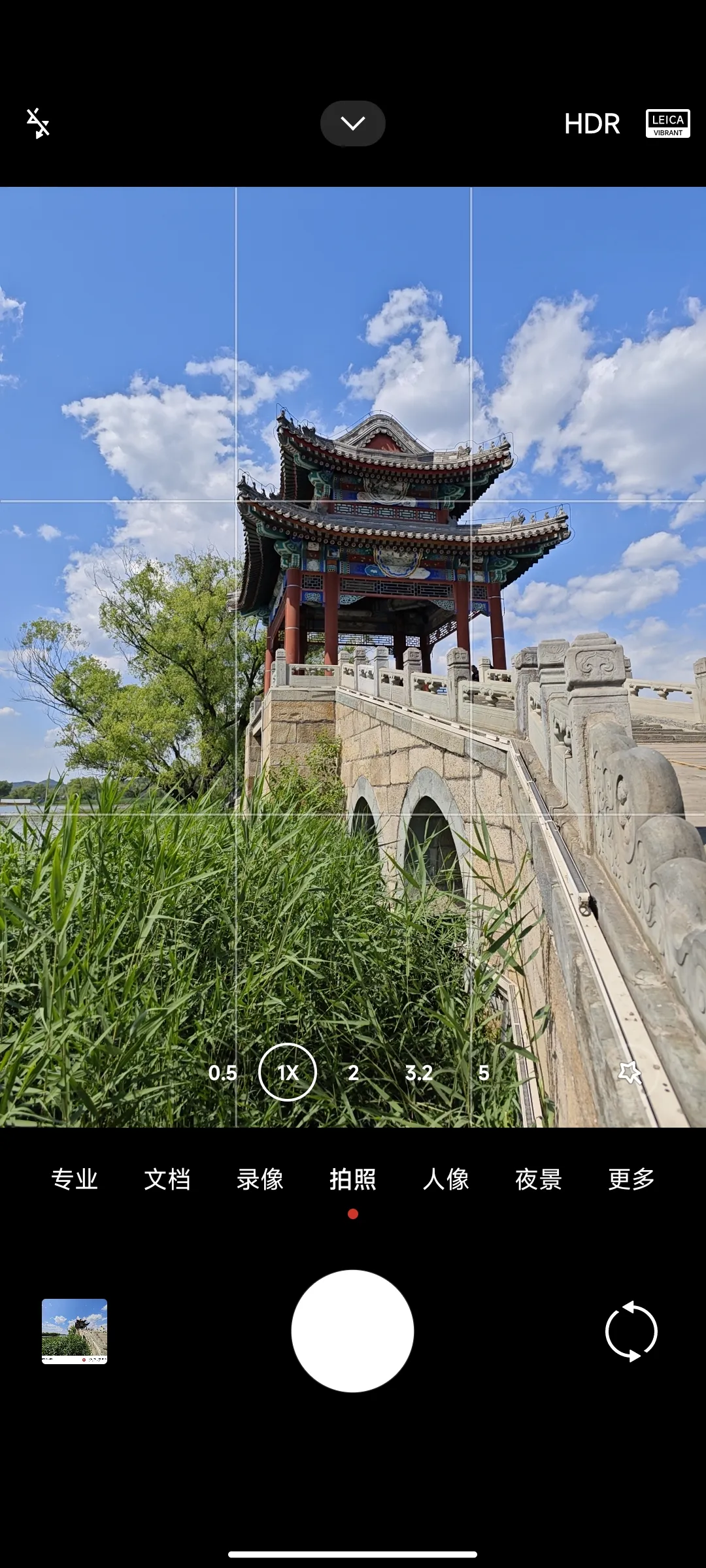Select 5x zoom level
The image size is (706, 1568).
tap(484, 1073)
